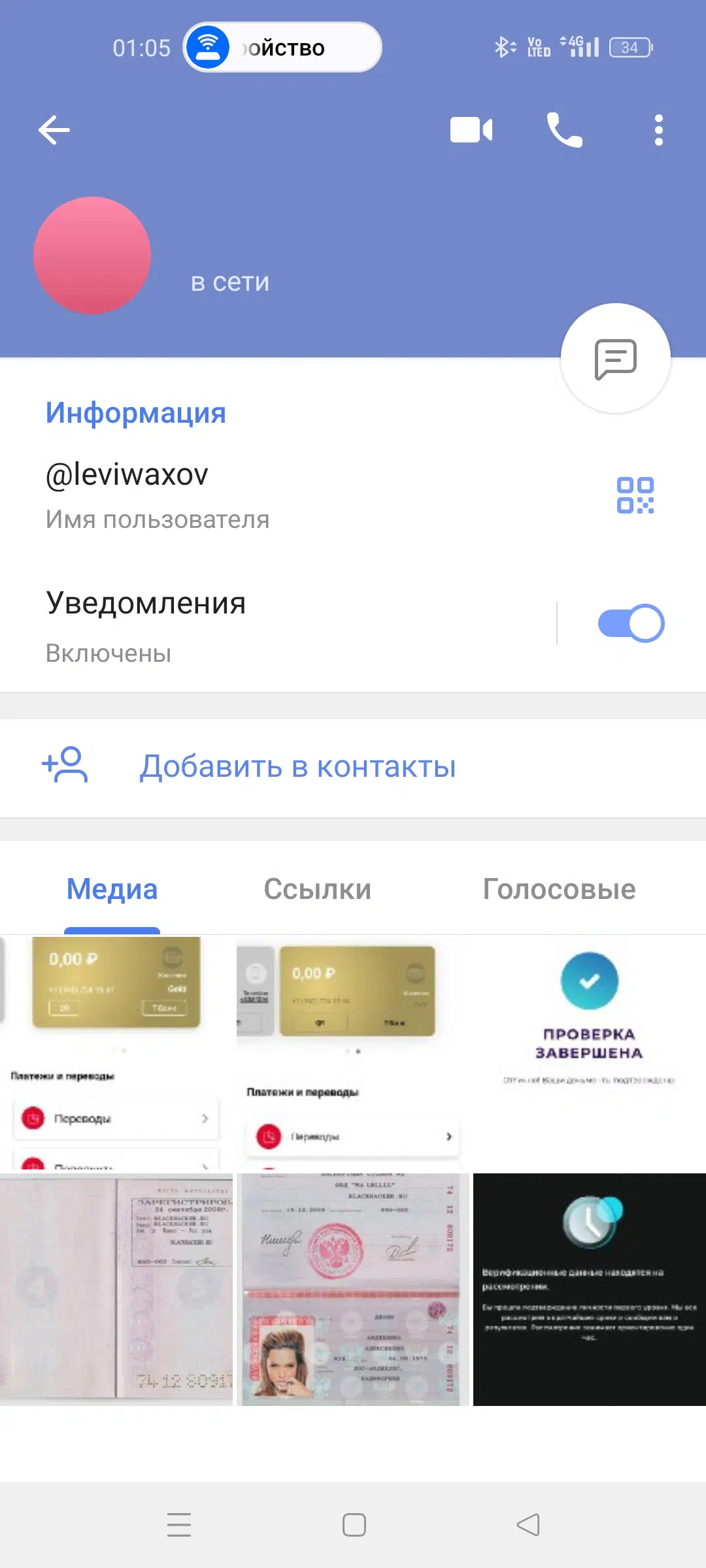Go back with the top arrow
This screenshot has height=1568, width=706.
[54, 130]
